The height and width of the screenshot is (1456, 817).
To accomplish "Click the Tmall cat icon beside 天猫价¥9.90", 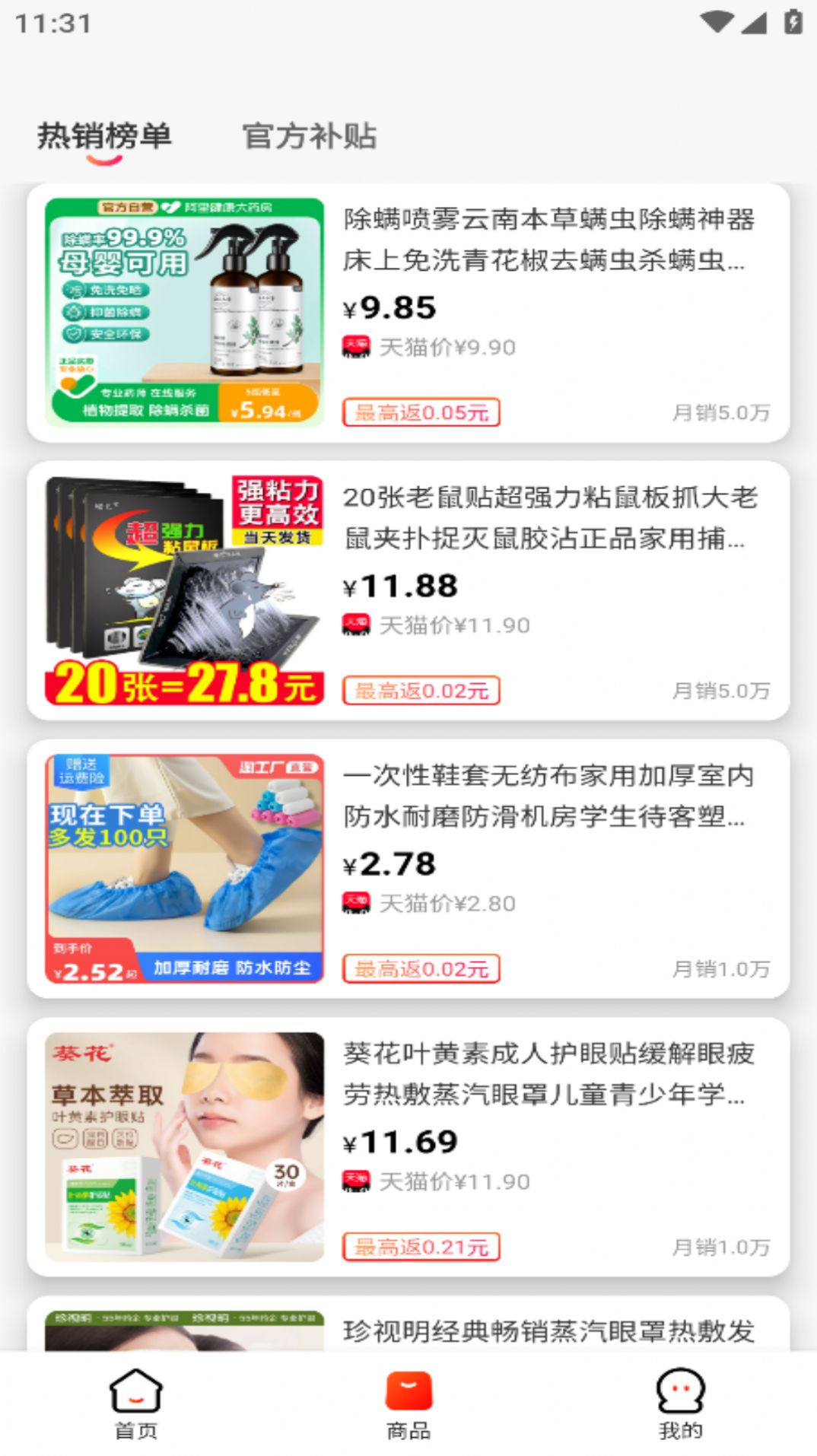I will [x=356, y=348].
